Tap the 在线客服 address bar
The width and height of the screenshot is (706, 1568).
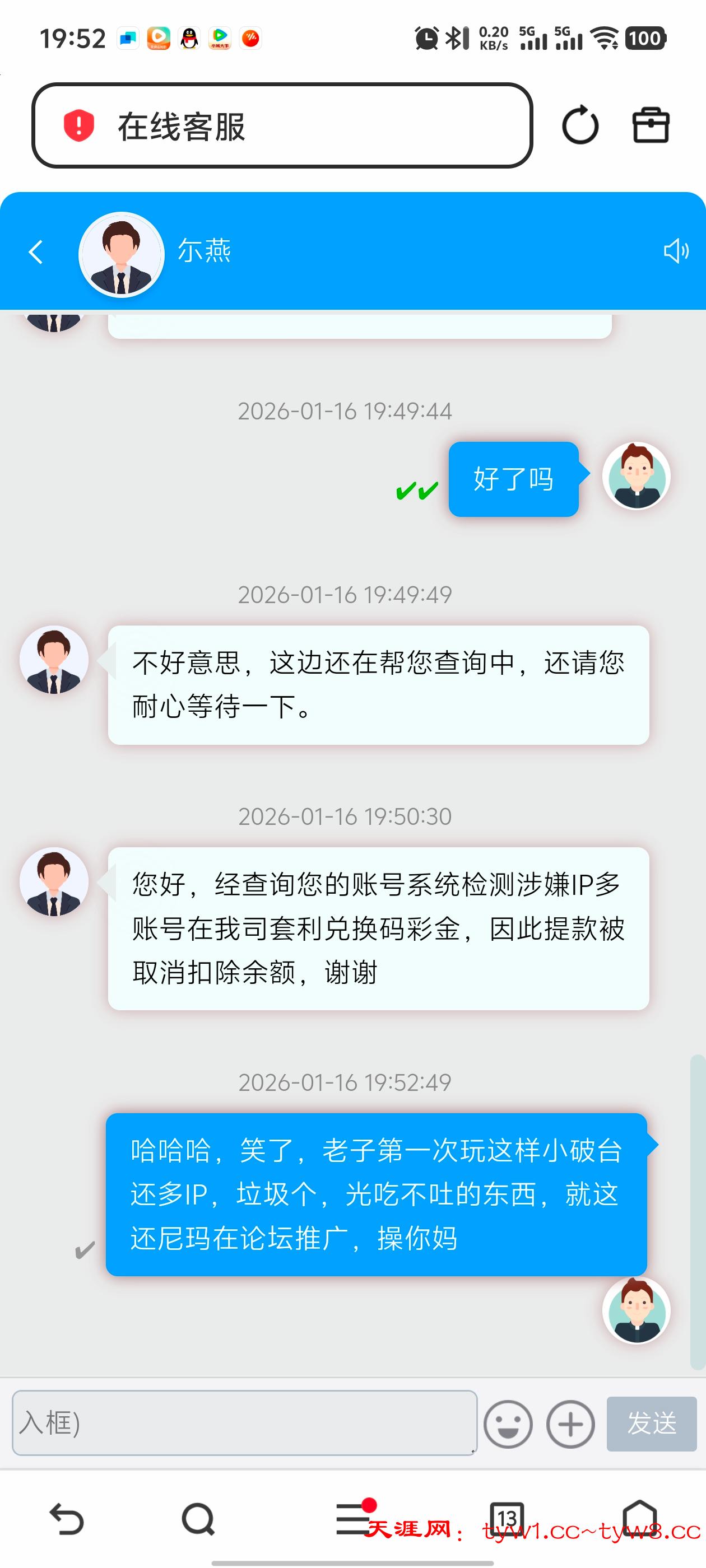point(281,126)
